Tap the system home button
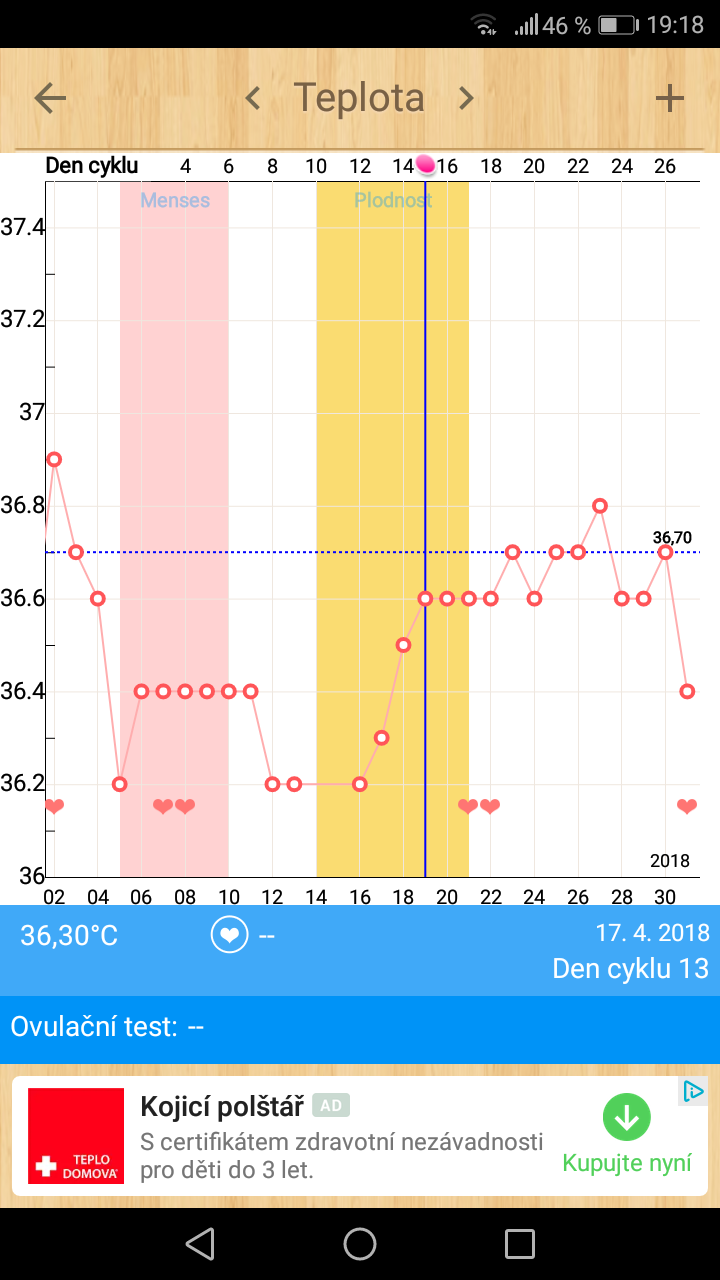 pyautogui.click(x=360, y=1244)
